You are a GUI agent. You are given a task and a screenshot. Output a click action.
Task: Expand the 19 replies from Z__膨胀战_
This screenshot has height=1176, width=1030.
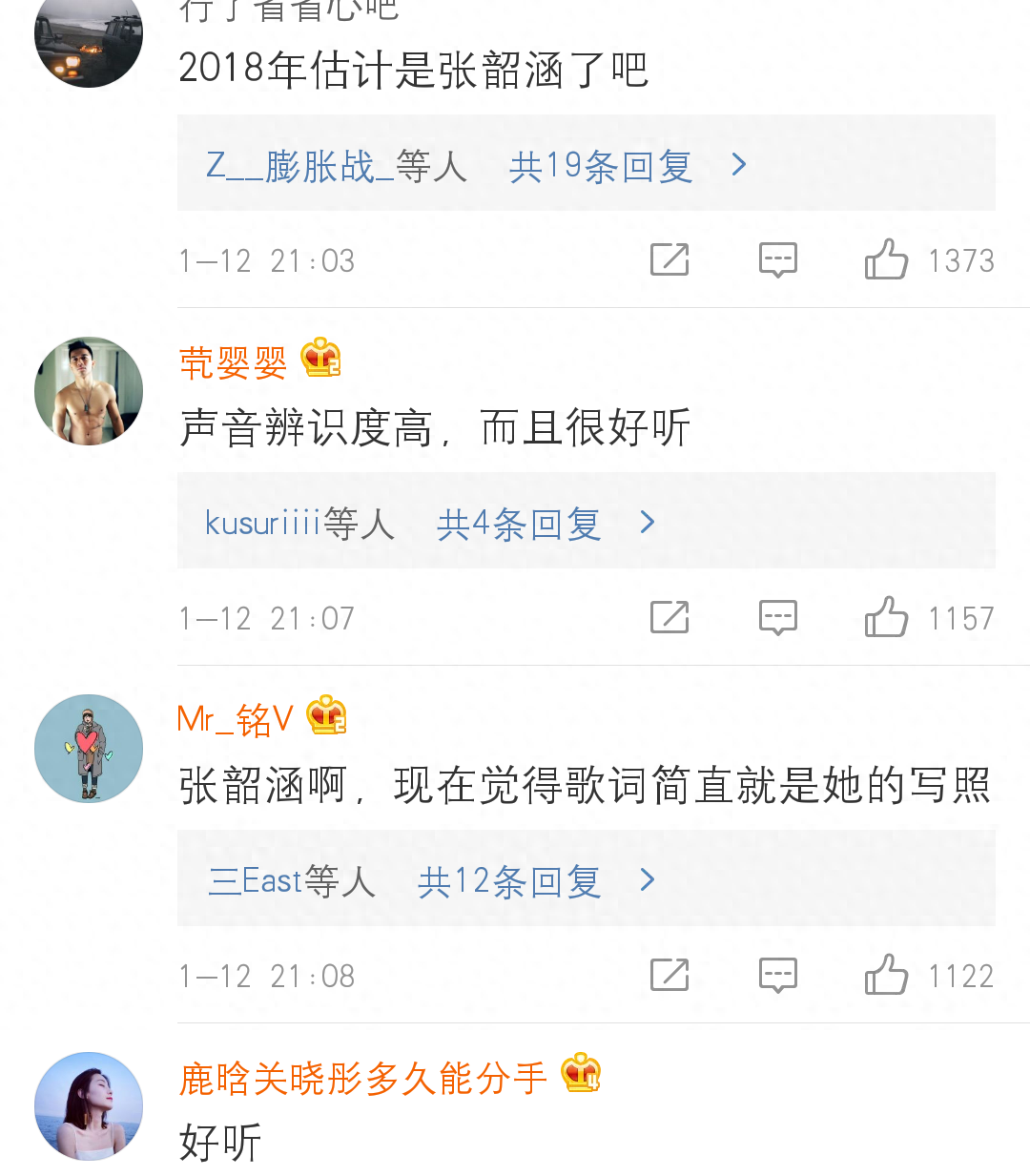601,166
